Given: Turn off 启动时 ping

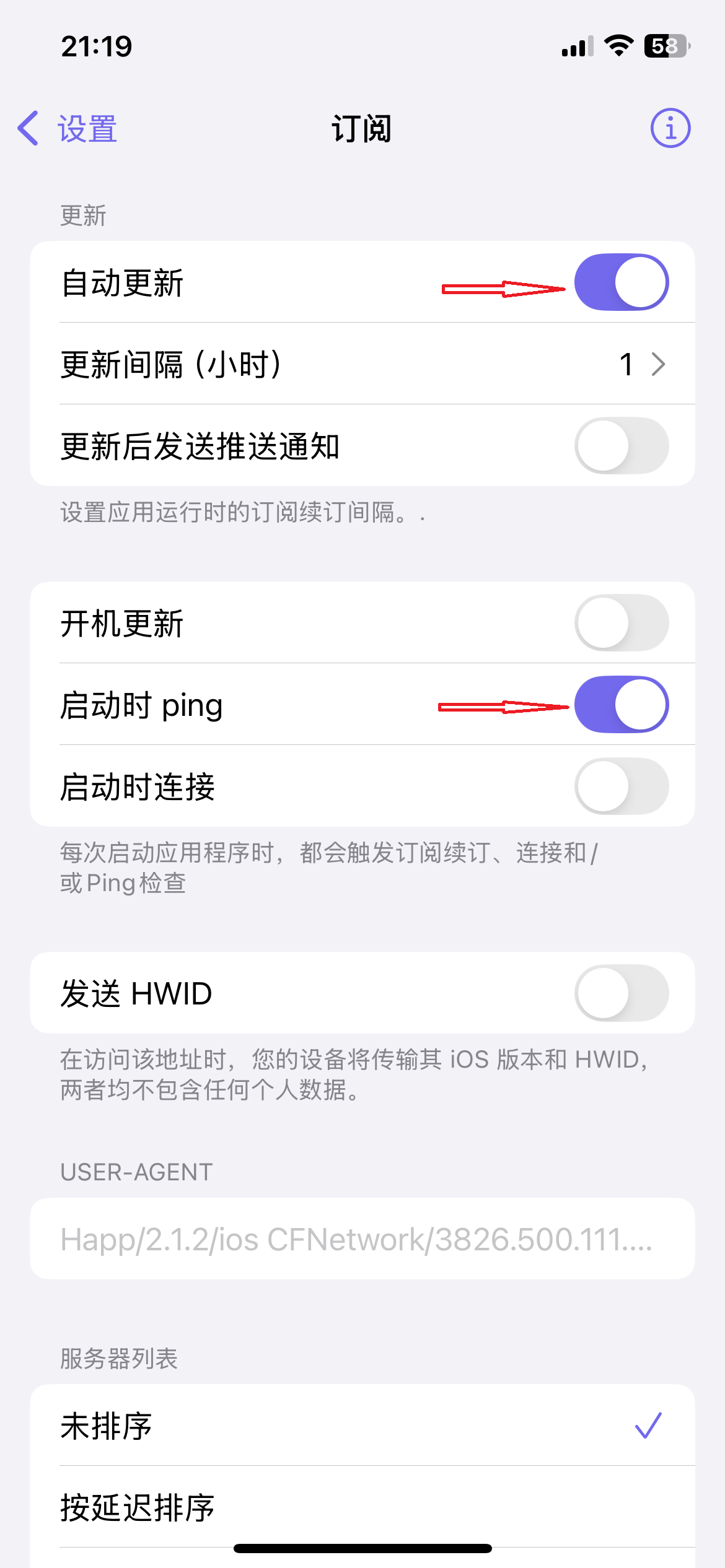Looking at the screenshot, I should coord(621,705).
